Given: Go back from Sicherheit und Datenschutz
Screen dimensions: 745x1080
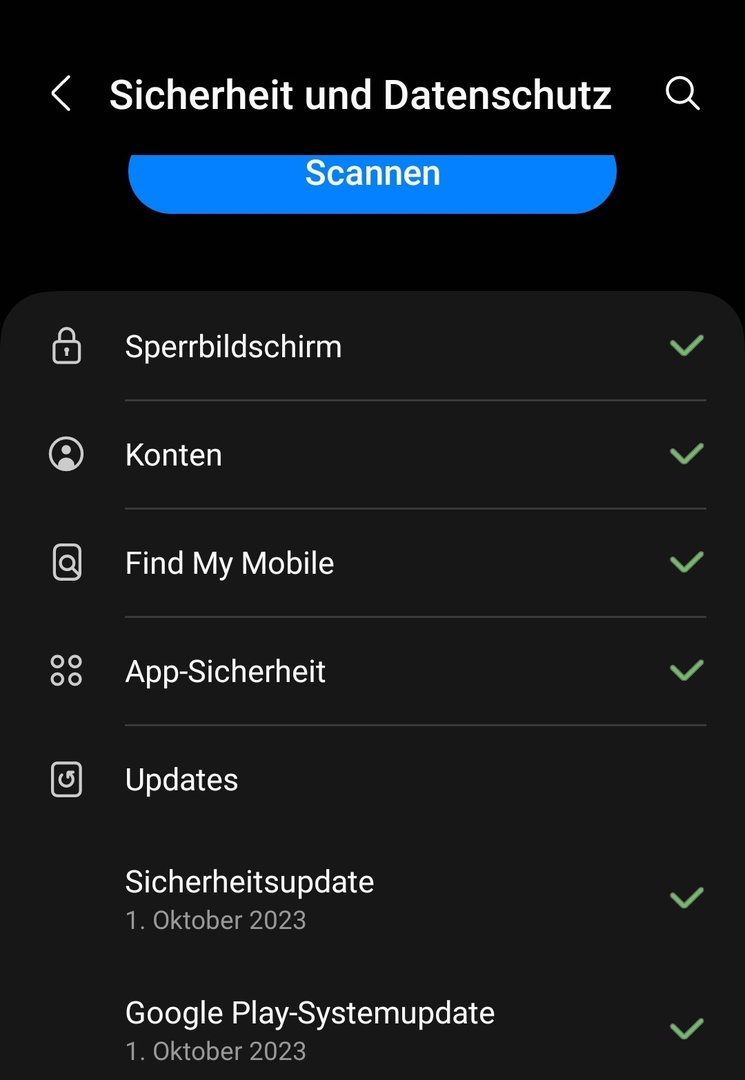Looking at the screenshot, I should (61, 95).
